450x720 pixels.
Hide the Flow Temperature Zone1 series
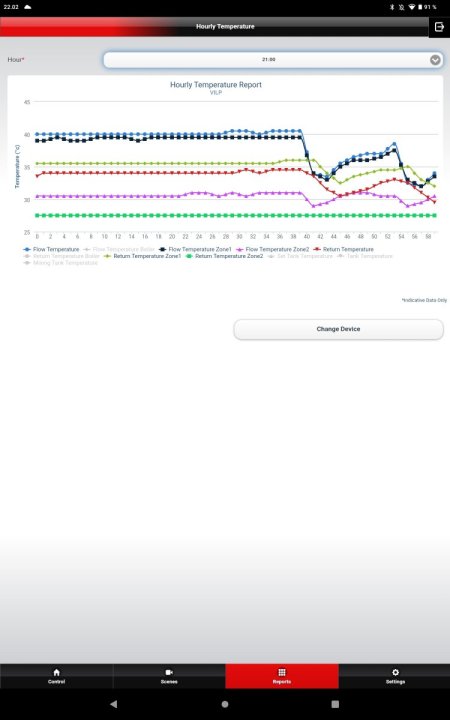point(195,249)
